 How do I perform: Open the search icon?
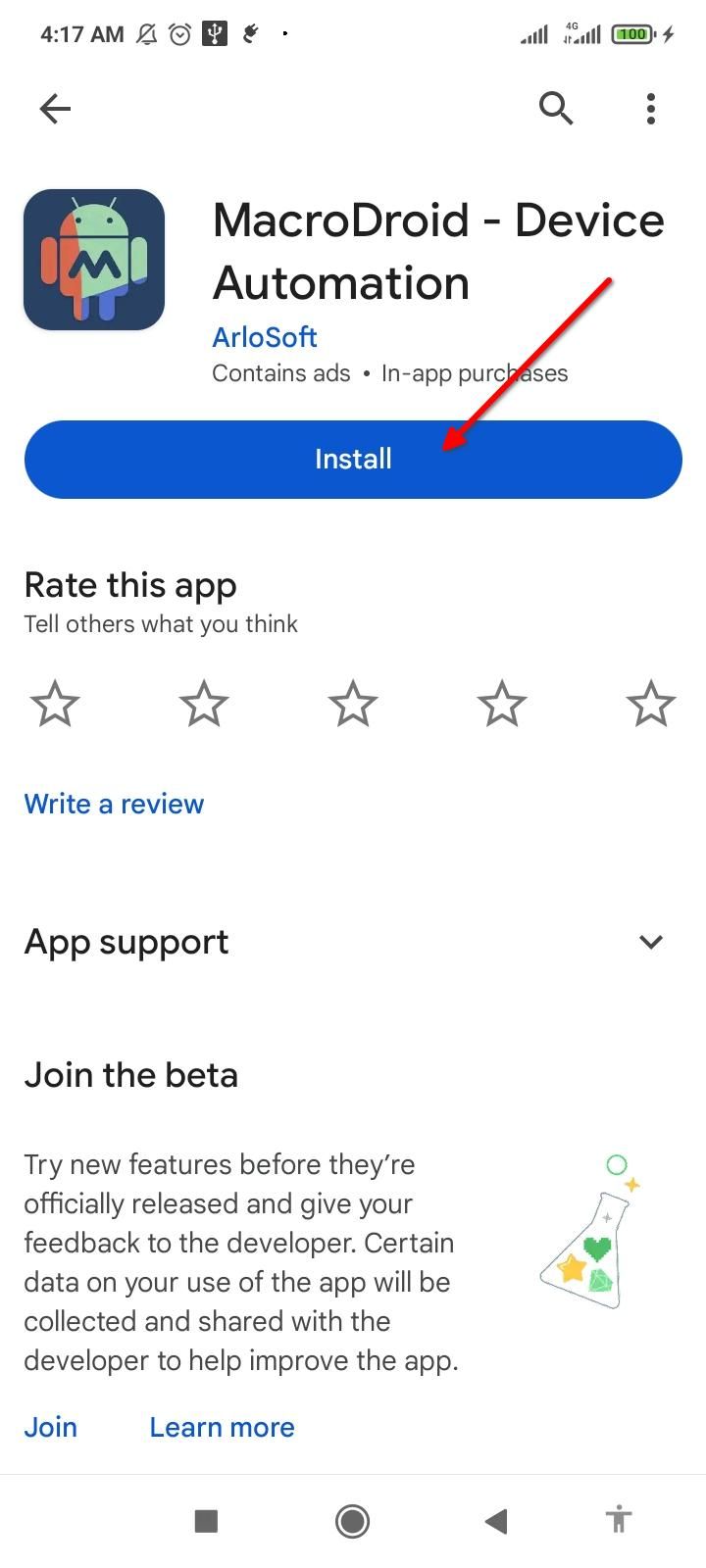(x=556, y=109)
